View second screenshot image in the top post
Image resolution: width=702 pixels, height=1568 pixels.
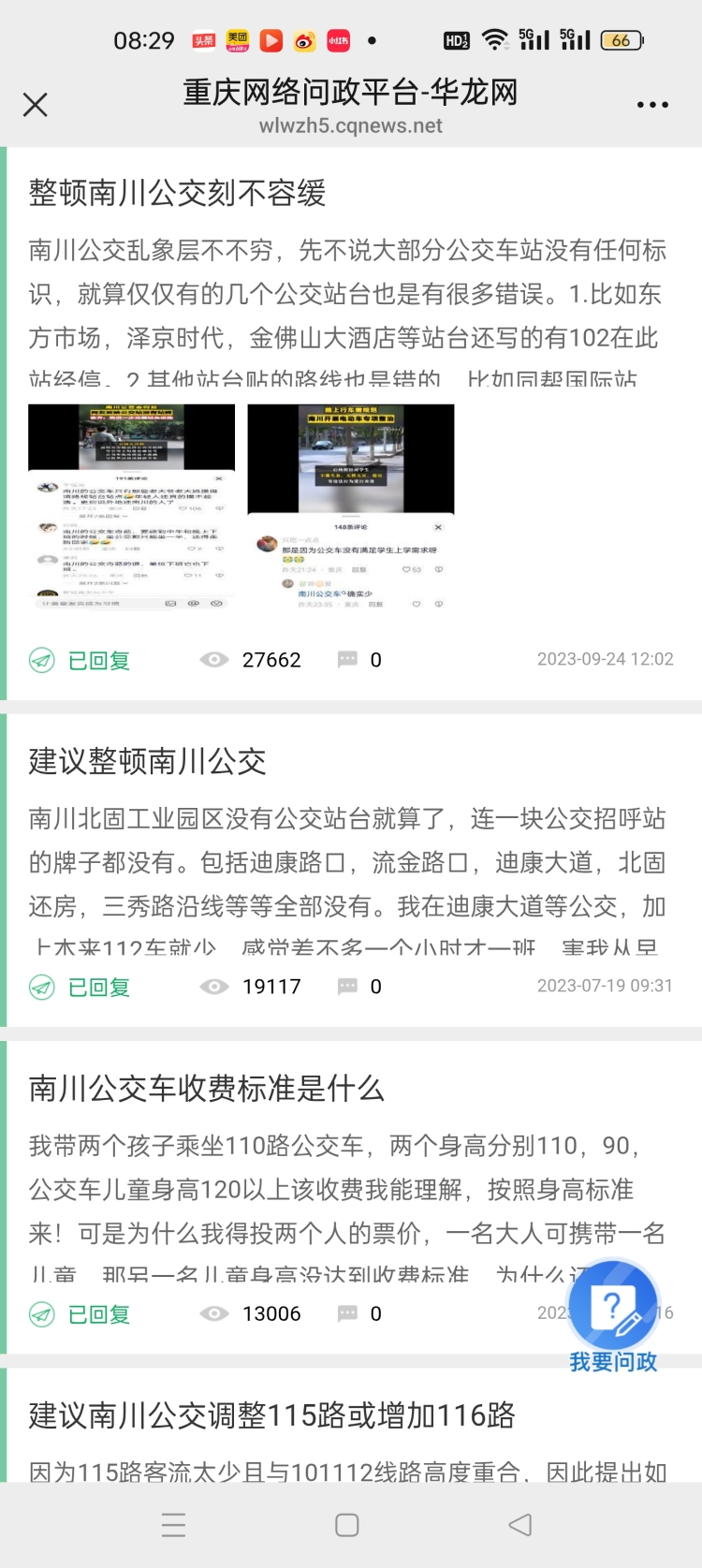351,506
